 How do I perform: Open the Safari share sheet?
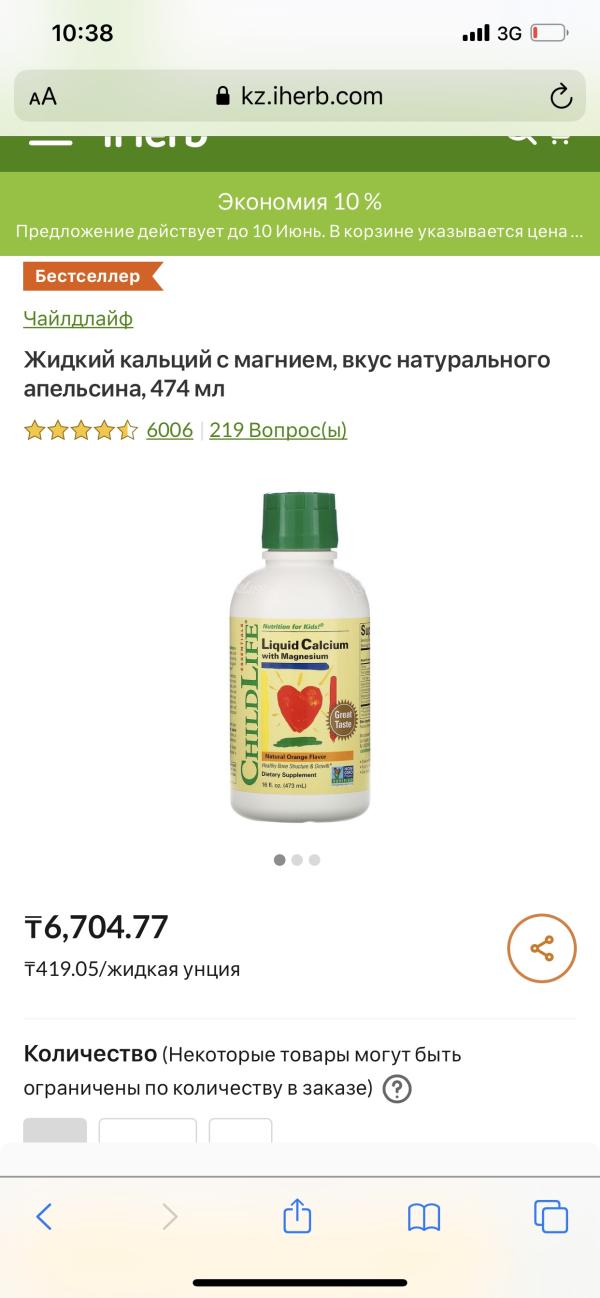click(297, 1216)
